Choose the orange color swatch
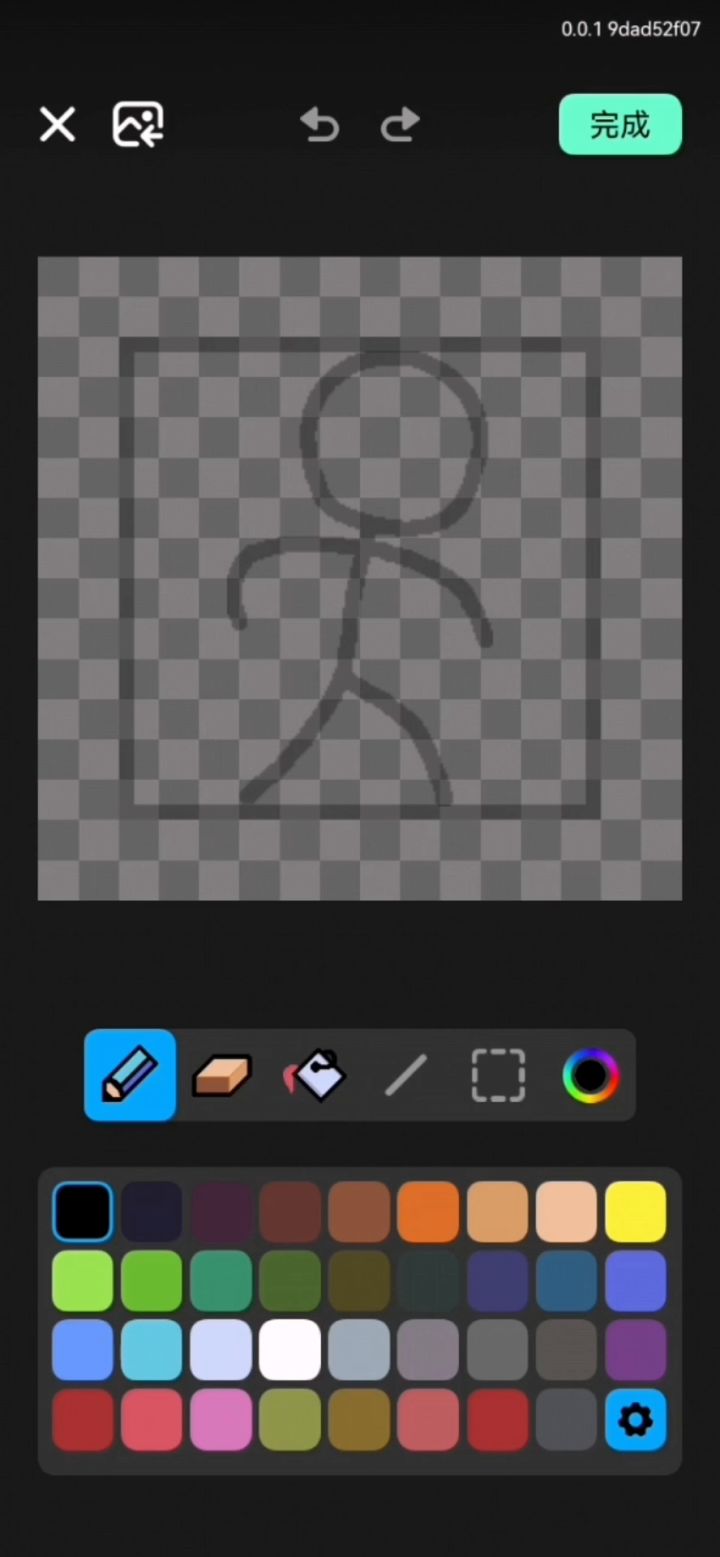The image size is (720, 1557). pyautogui.click(x=428, y=1212)
